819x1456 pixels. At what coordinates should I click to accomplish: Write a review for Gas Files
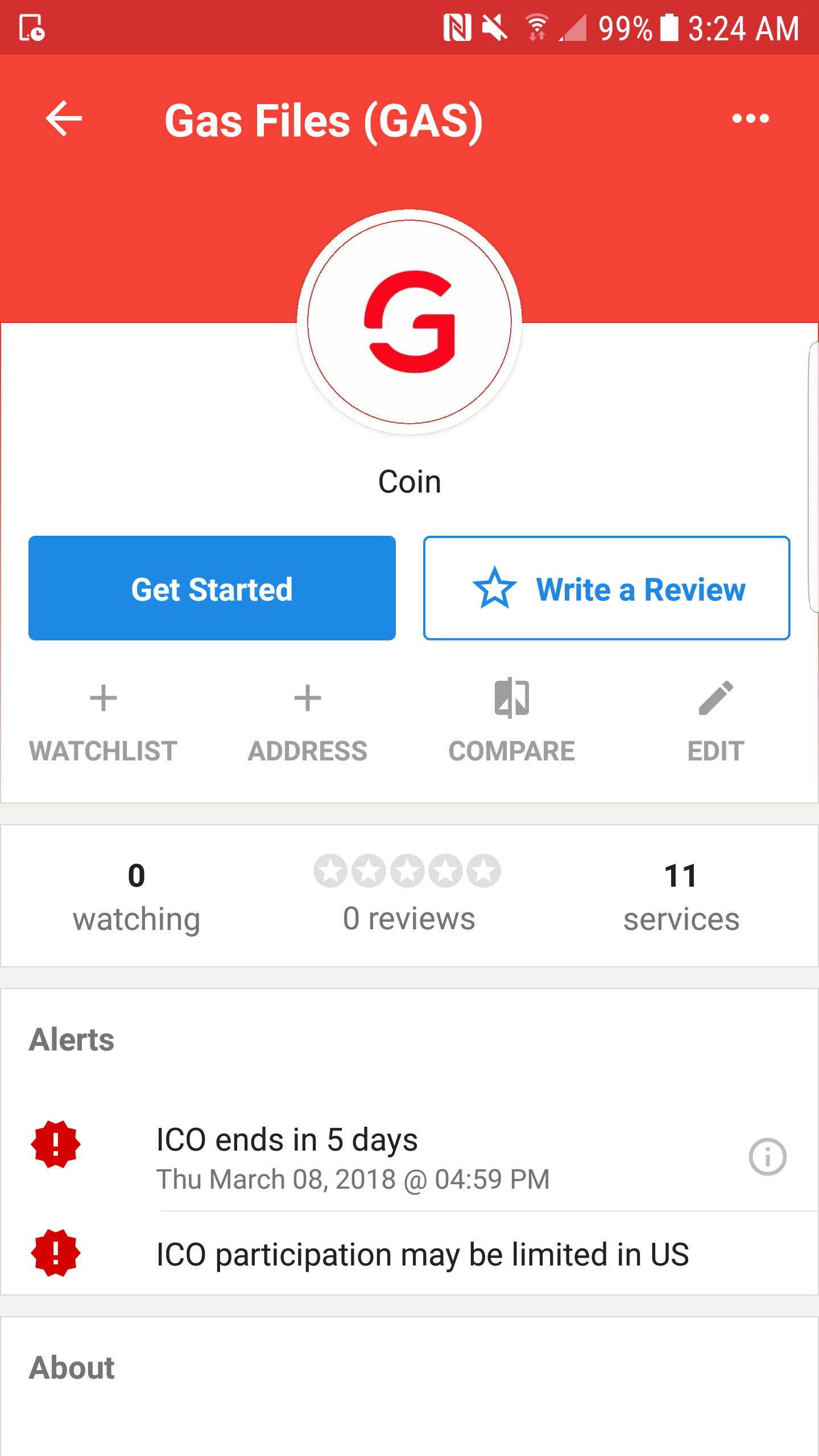[x=607, y=588]
